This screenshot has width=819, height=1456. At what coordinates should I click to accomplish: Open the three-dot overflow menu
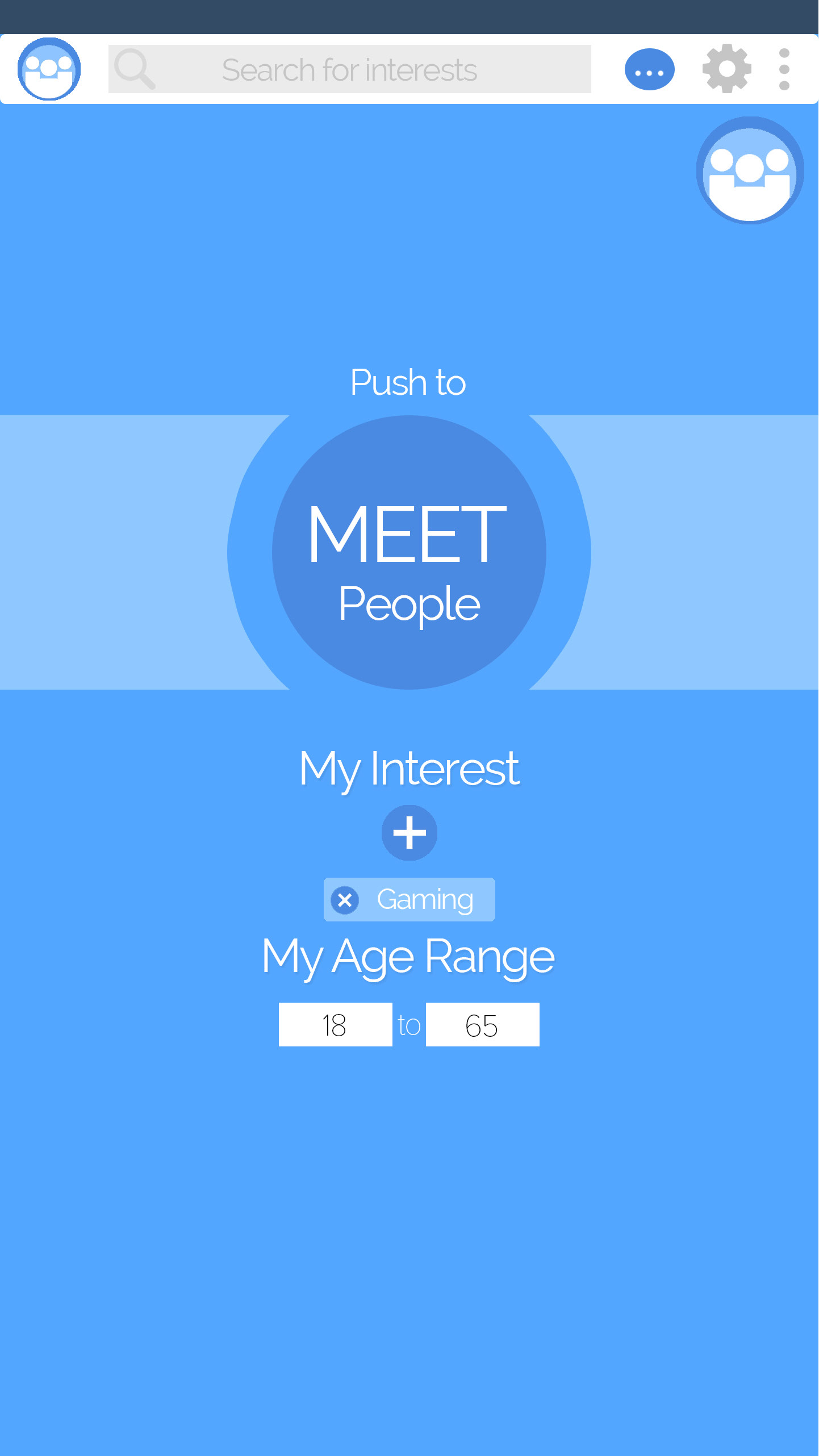(x=784, y=69)
